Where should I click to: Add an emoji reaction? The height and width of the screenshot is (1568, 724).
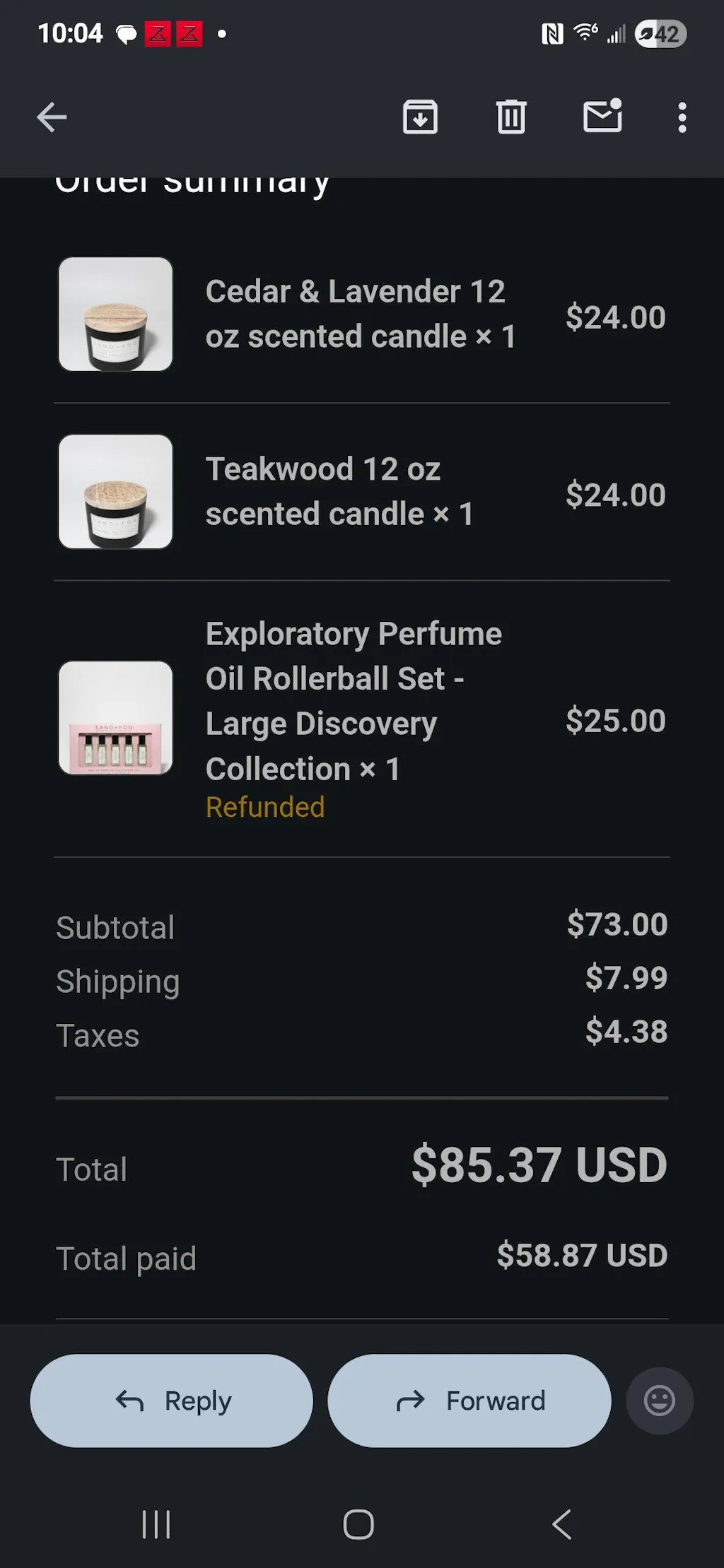click(660, 1401)
